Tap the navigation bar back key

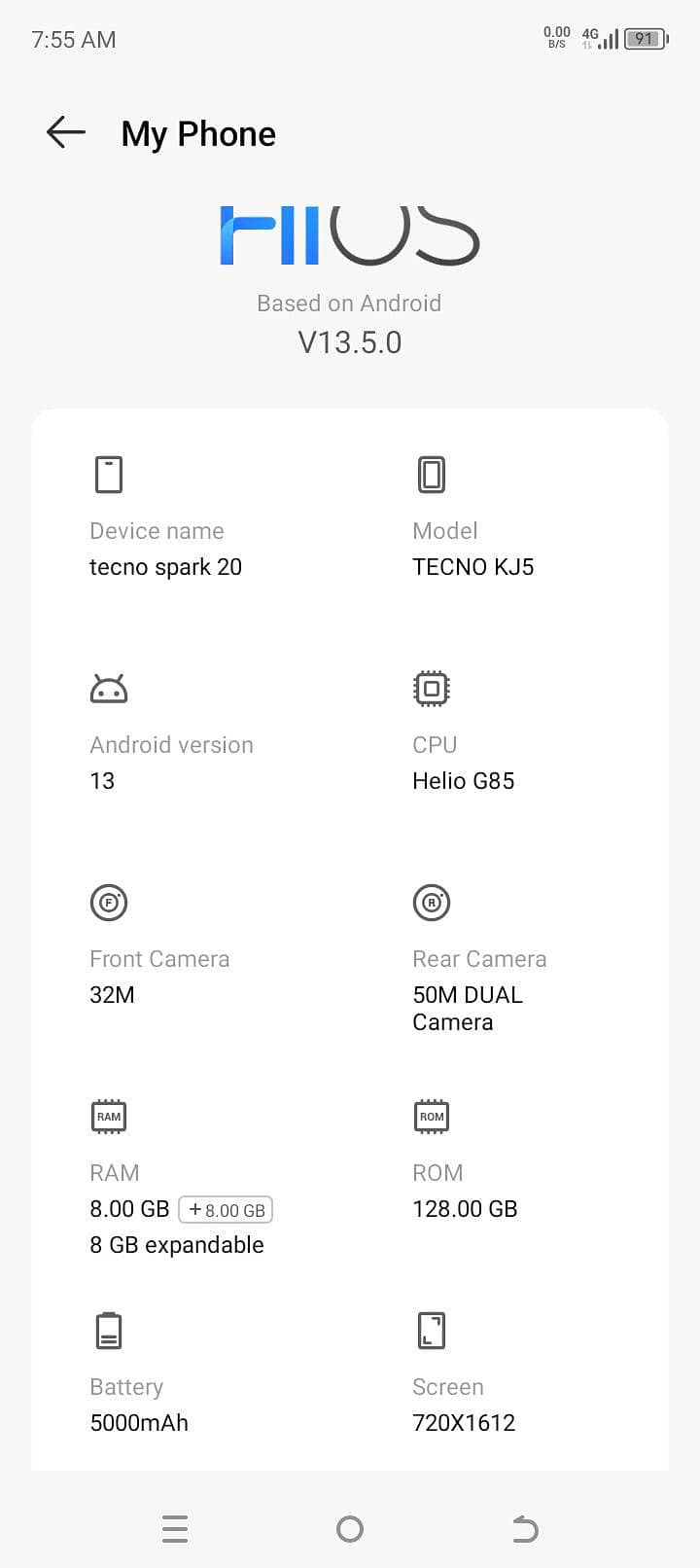click(525, 1529)
